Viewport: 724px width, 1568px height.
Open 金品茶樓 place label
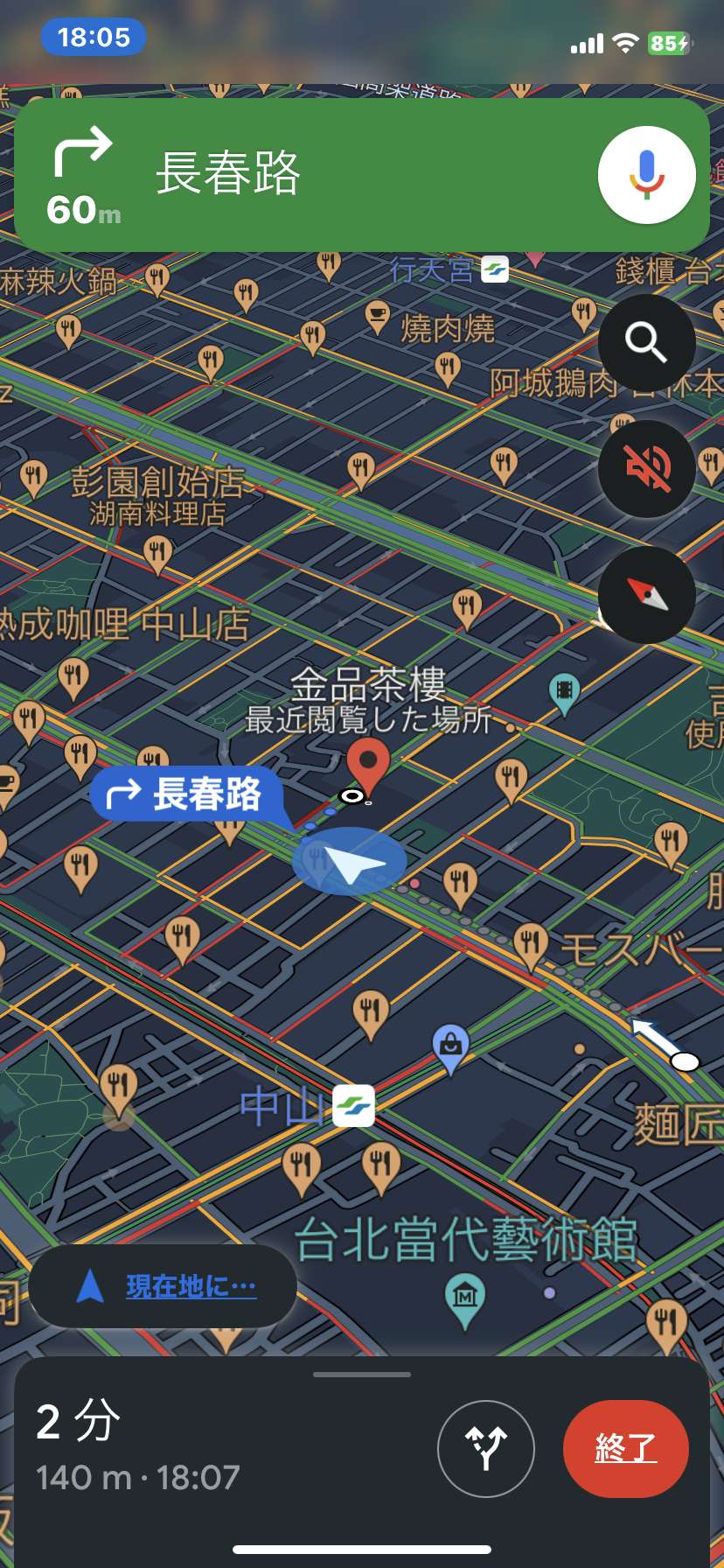[368, 683]
